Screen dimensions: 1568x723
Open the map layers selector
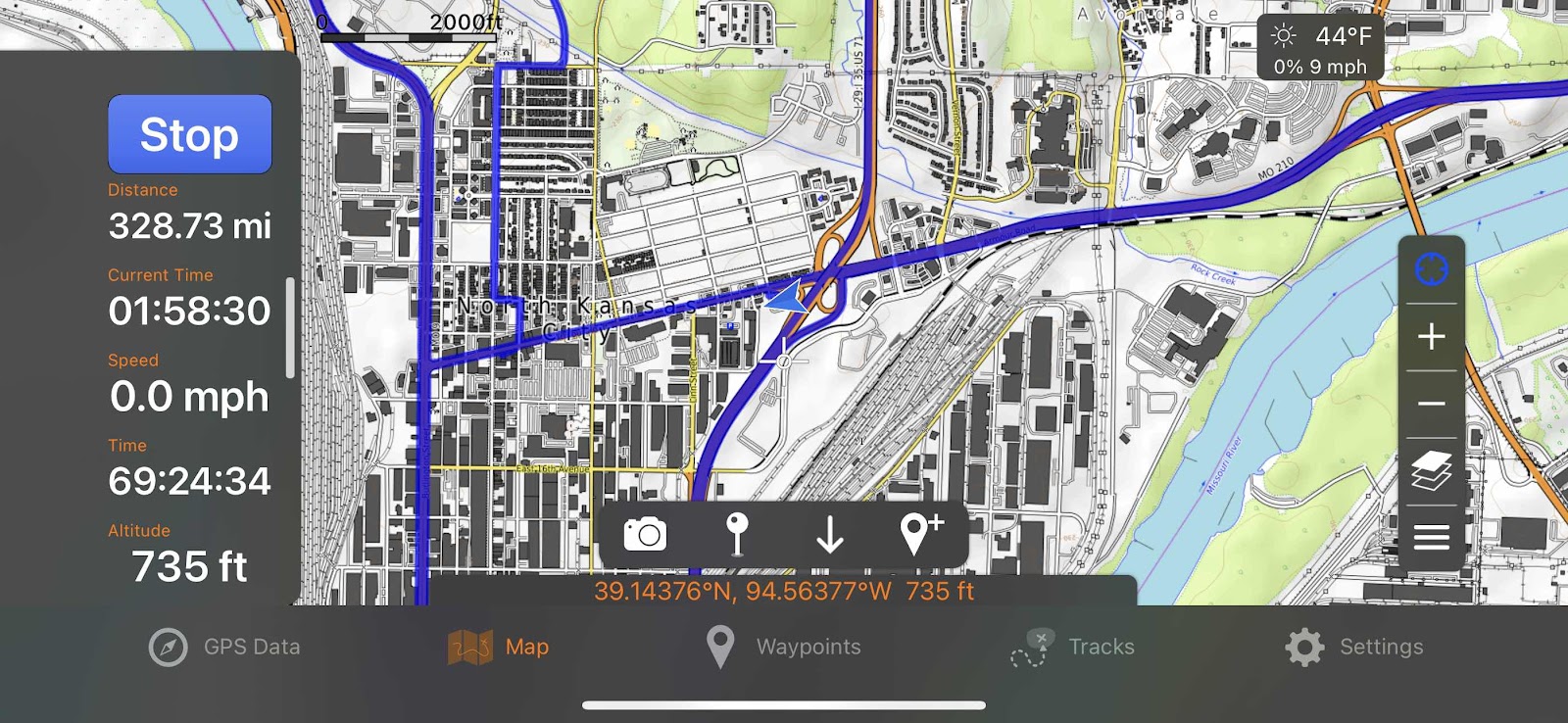point(1431,471)
